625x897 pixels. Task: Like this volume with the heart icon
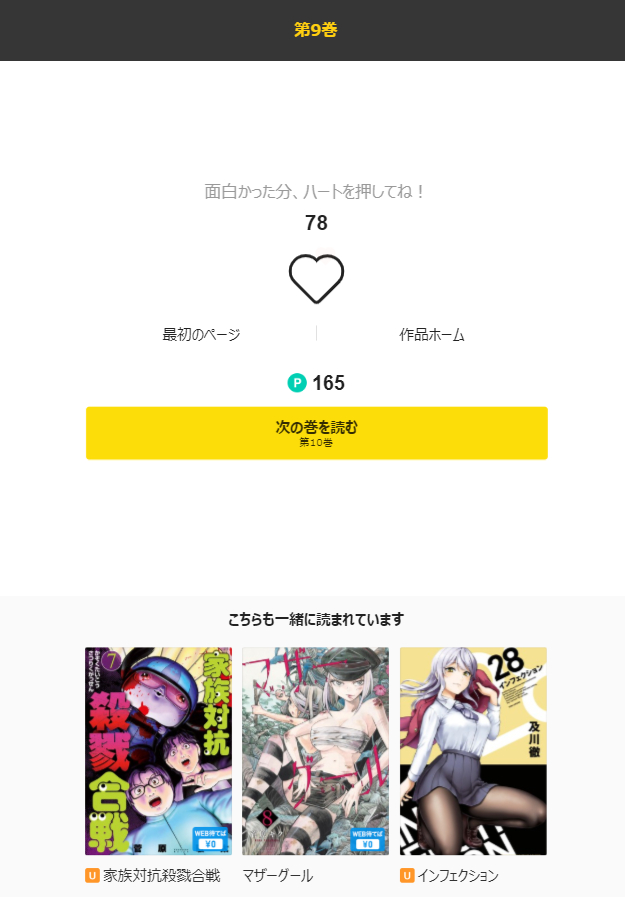316,278
